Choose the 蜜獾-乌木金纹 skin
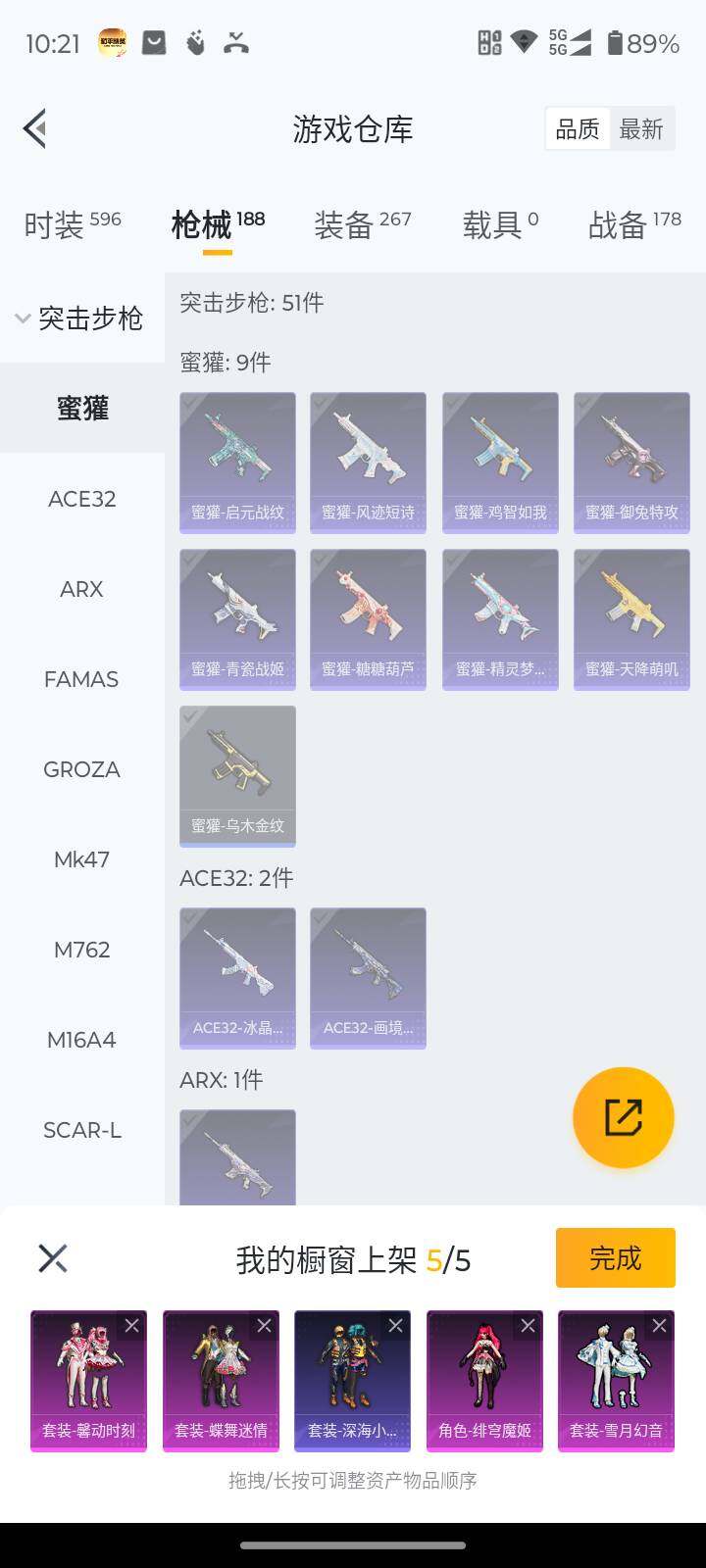 pyautogui.click(x=237, y=776)
